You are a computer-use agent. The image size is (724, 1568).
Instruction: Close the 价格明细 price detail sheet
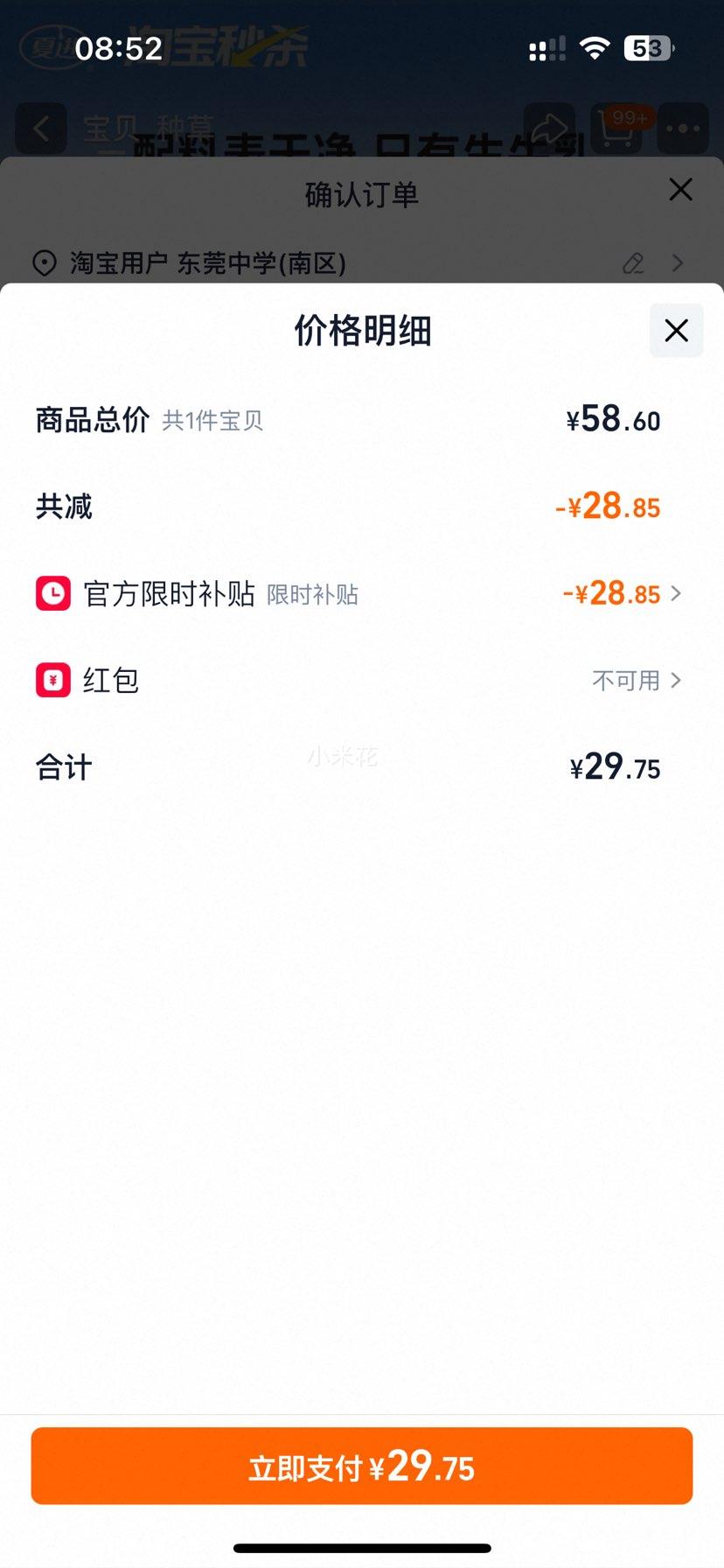676,331
